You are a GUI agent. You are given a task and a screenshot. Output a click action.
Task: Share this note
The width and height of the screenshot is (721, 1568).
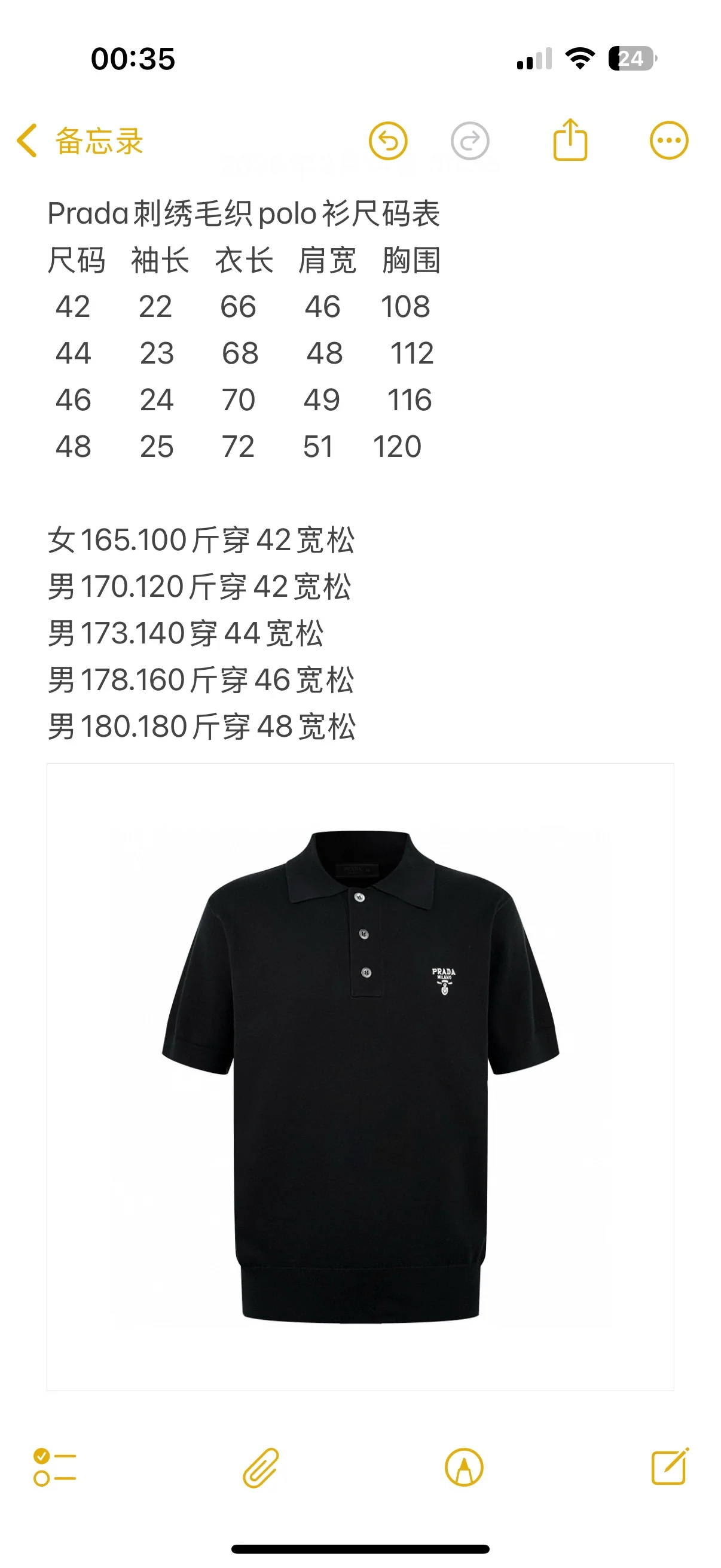(x=570, y=139)
